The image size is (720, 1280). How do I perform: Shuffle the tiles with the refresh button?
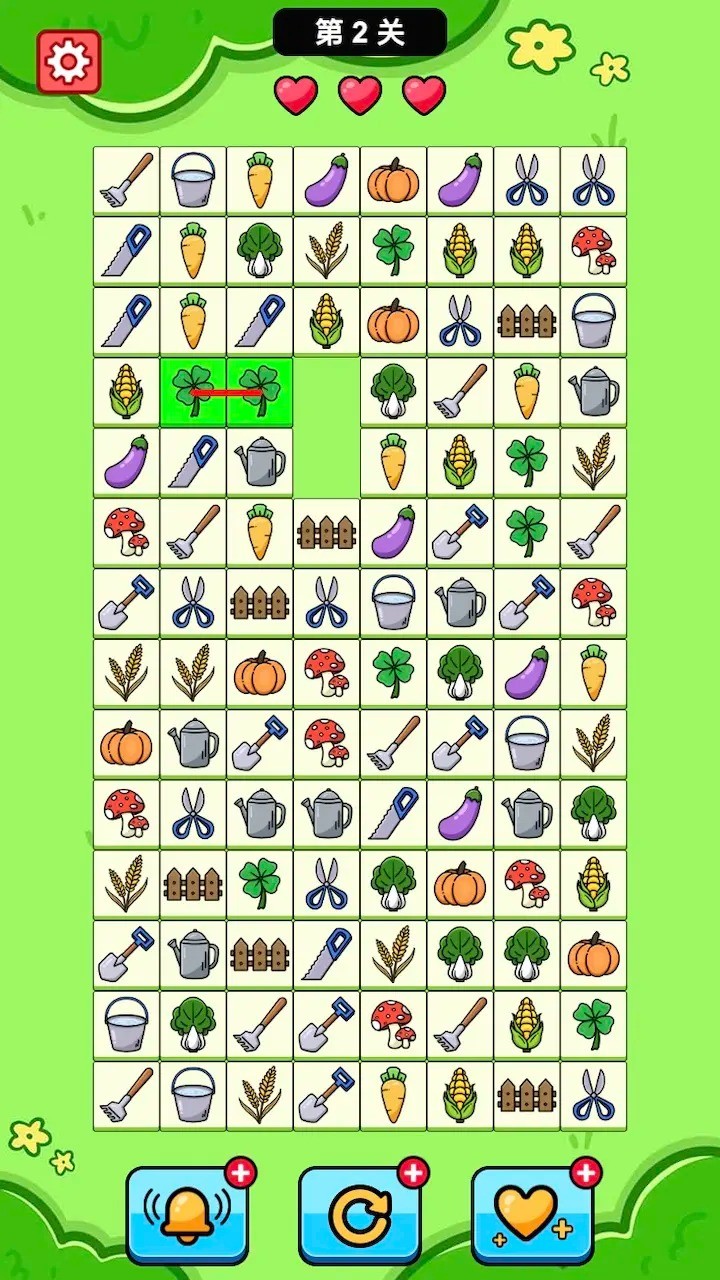pyautogui.click(x=359, y=1214)
